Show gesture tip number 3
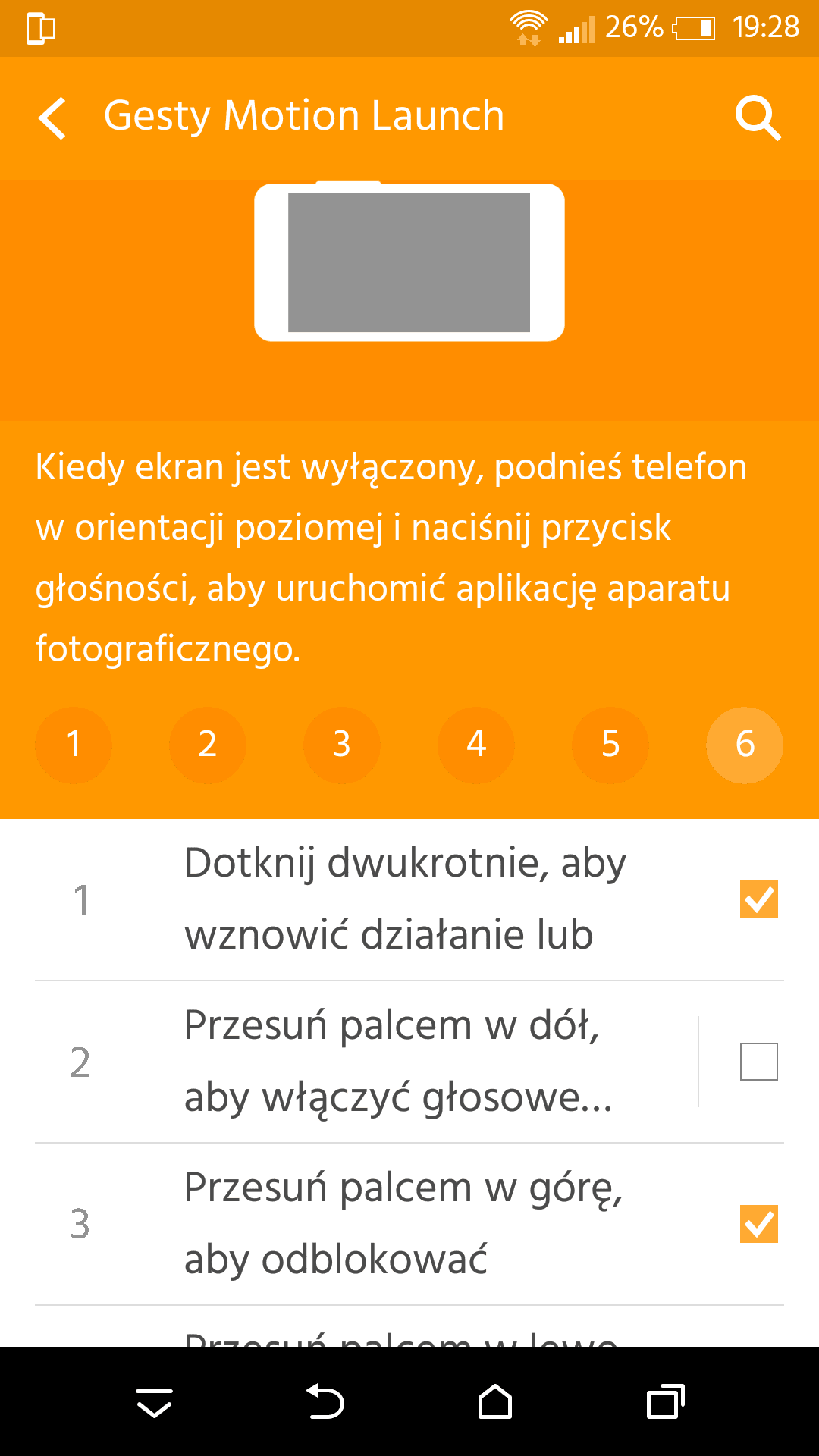The image size is (819, 1456). 342,745
